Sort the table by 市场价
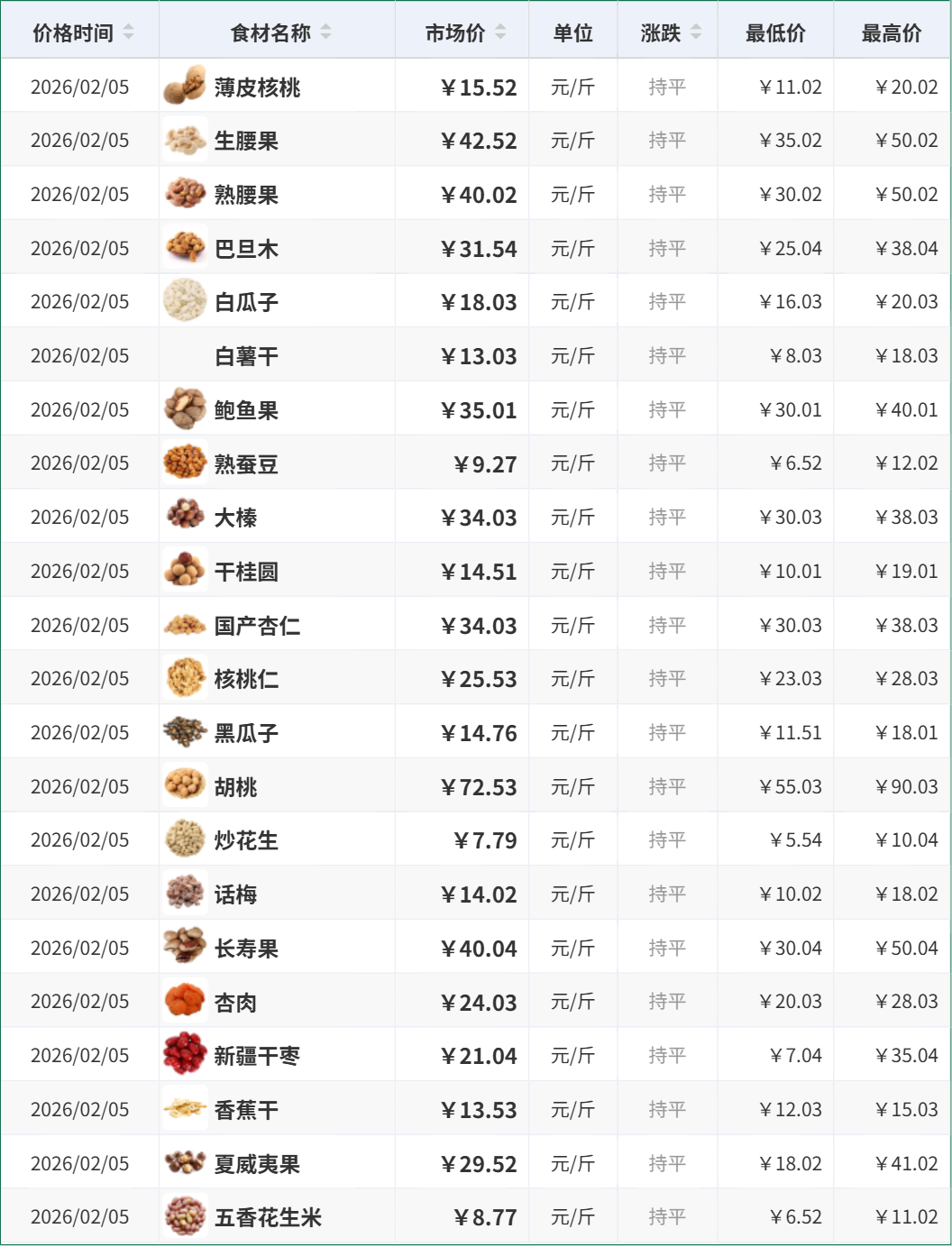Screen dimensions: 952x1247 coord(500,32)
